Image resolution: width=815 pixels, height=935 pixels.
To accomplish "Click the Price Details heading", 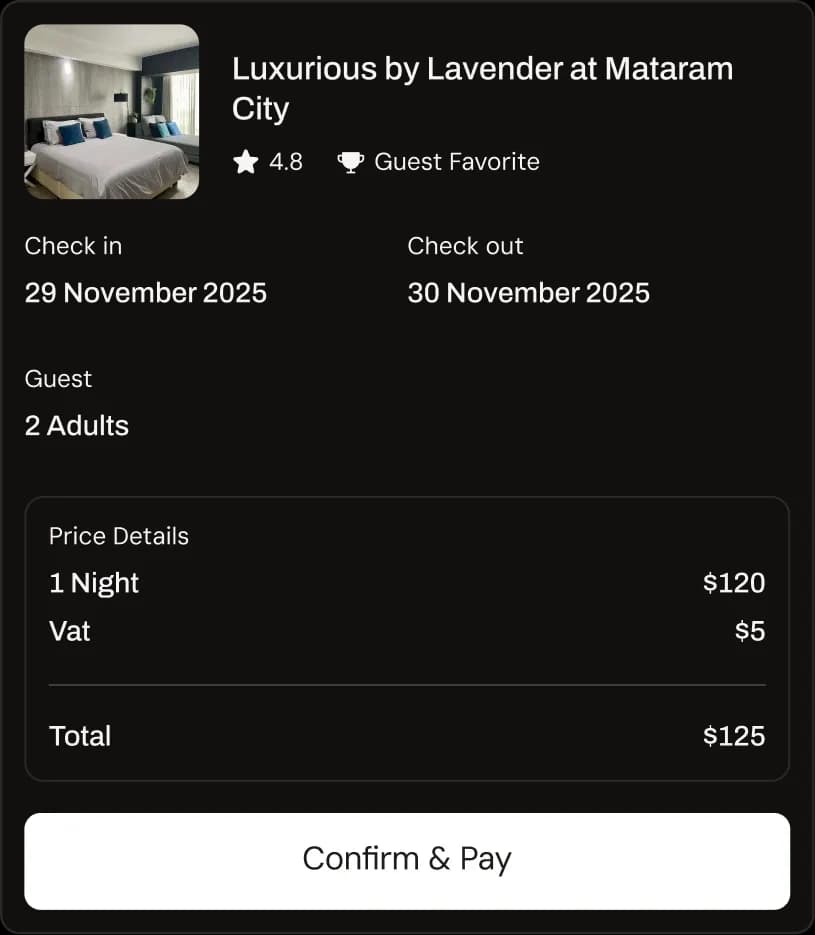I will click(118, 536).
